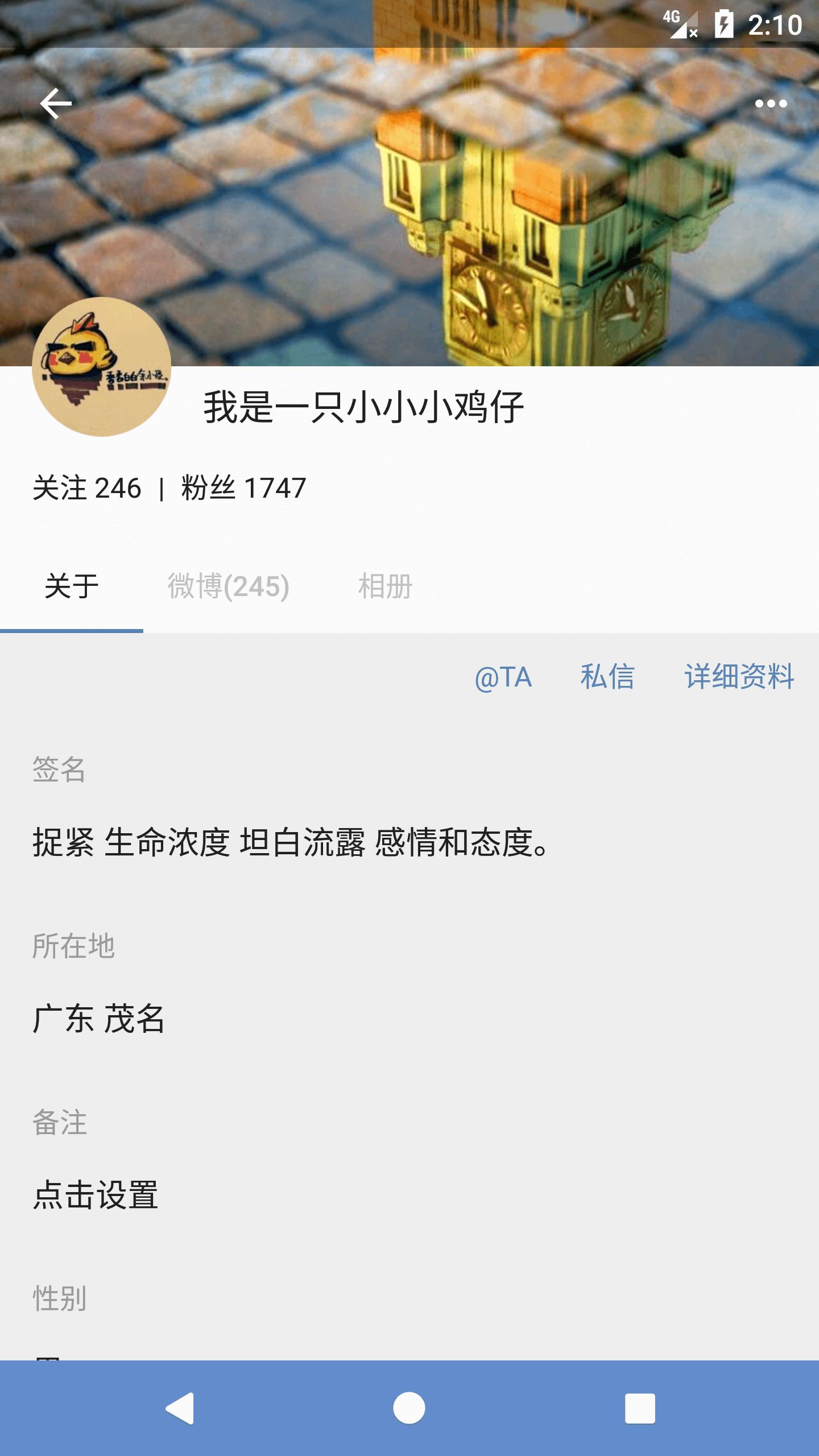819x1456 pixels.
Task: Start a private message via 私信
Action: pos(608,677)
